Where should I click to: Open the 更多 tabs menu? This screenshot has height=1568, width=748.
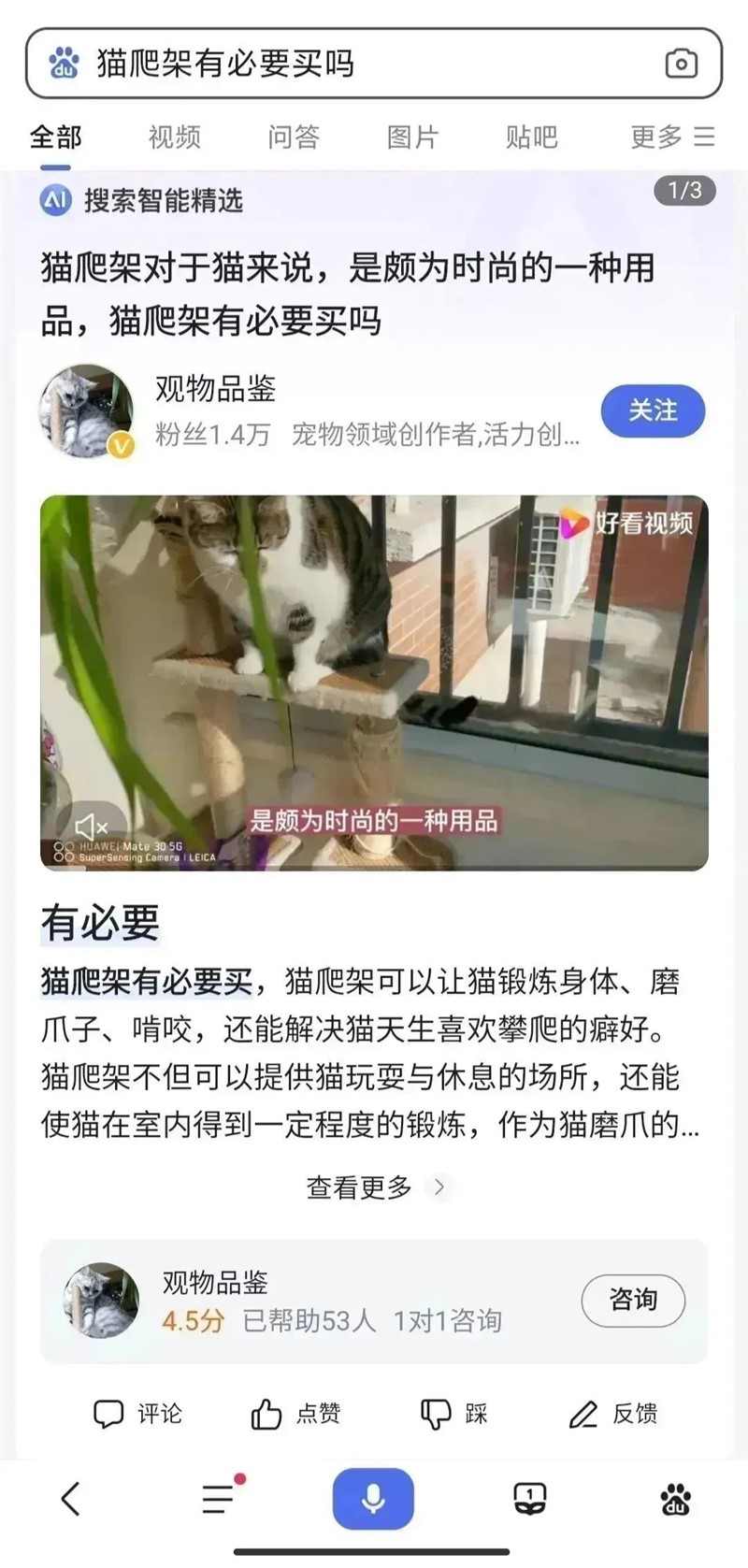(672, 137)
